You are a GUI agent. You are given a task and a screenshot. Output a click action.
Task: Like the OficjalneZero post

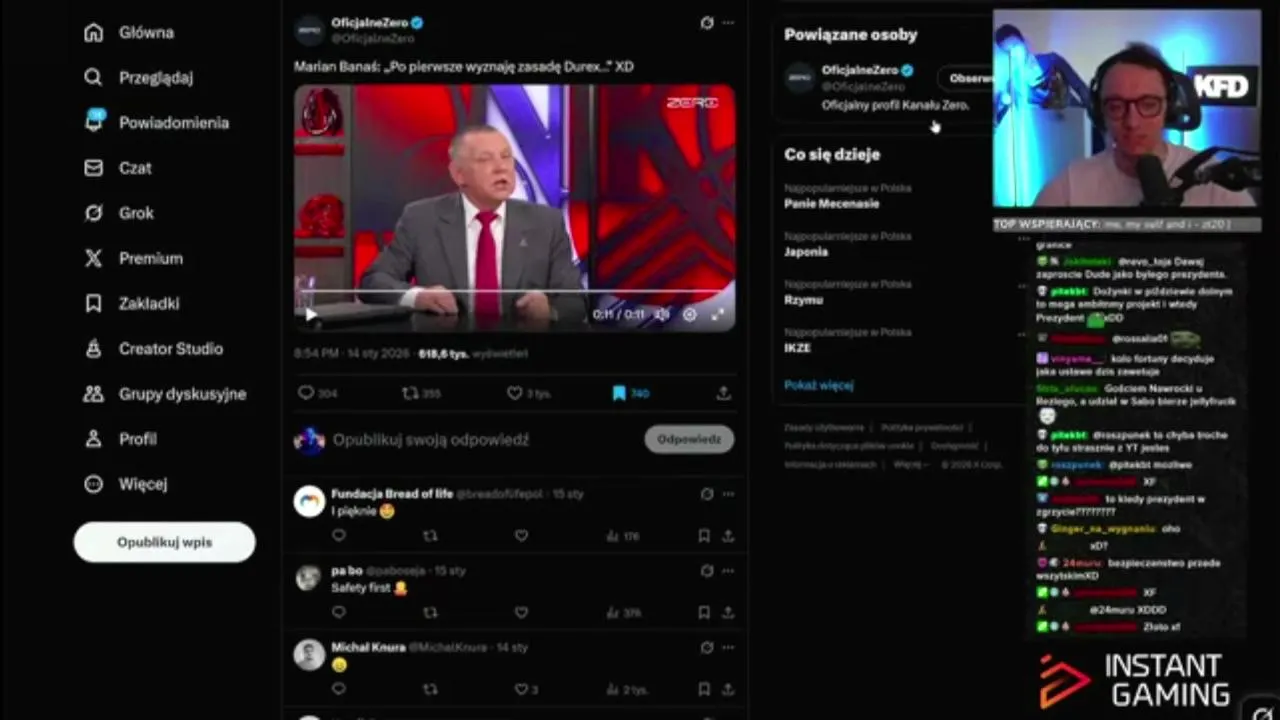(514, 393)
